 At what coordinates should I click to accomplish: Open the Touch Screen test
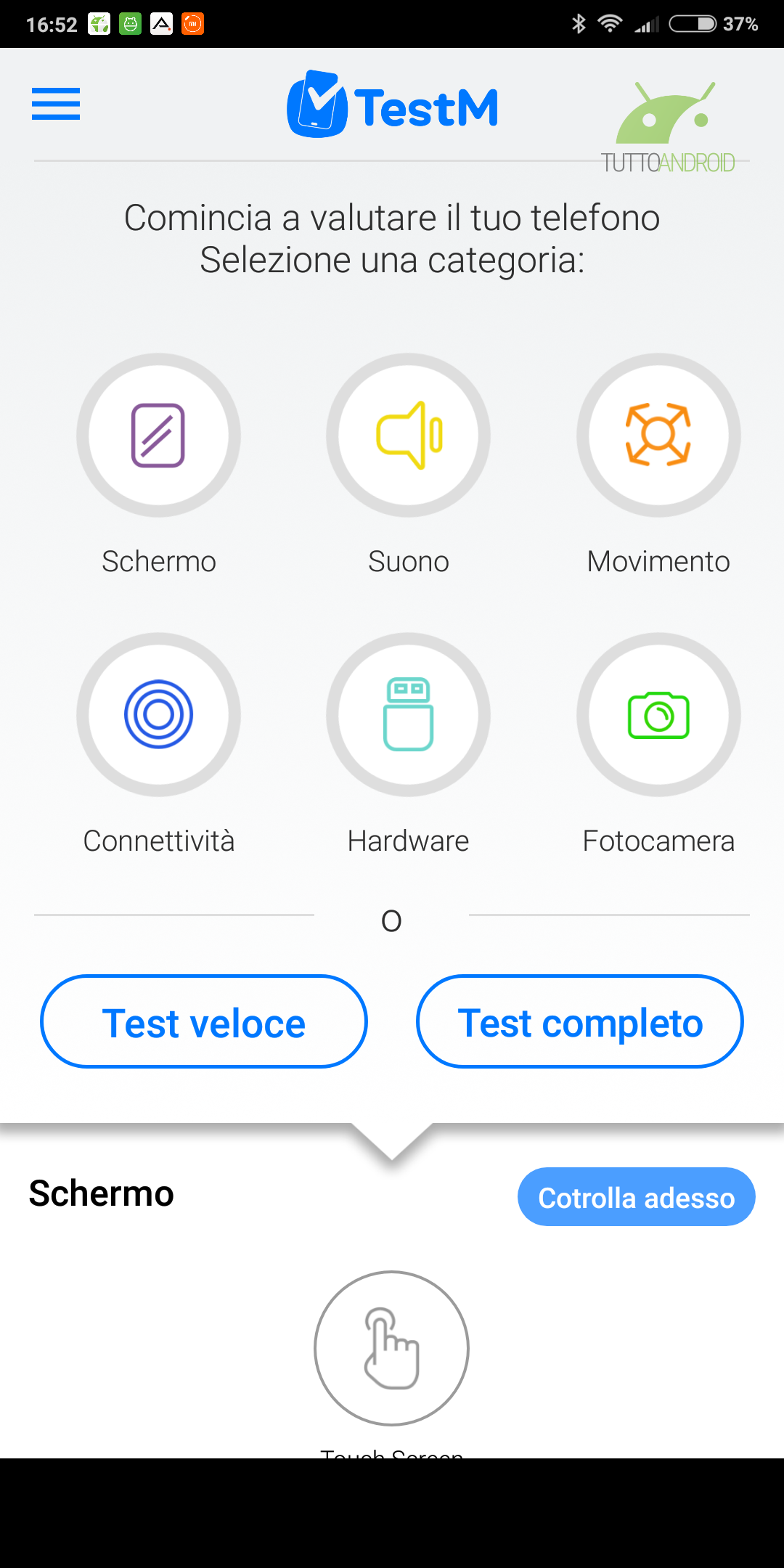pyautogui.click(x=391, y=1348)
